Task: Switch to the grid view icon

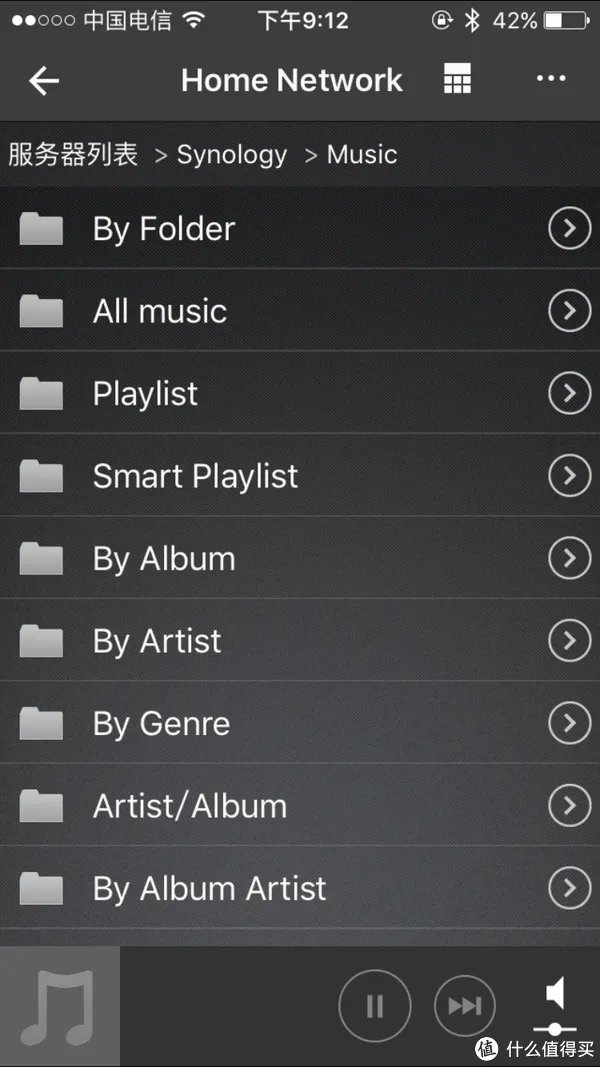Action: pos(457,80)
